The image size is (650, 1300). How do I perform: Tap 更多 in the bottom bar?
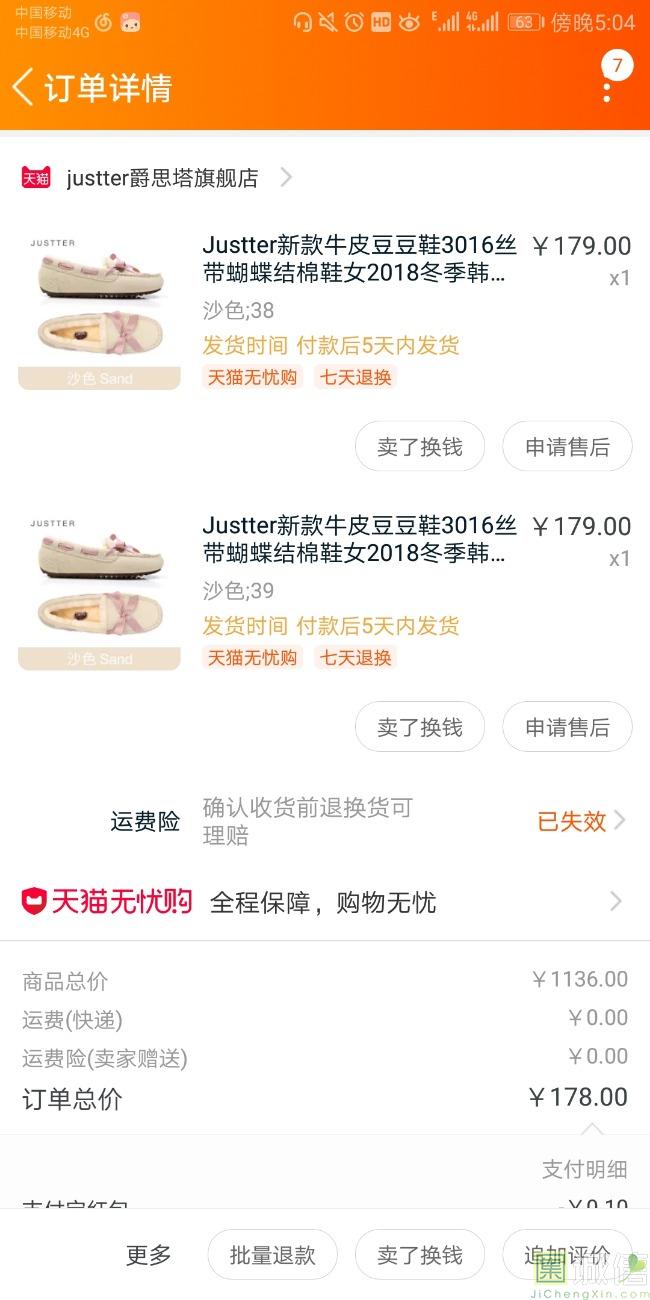148,1255
